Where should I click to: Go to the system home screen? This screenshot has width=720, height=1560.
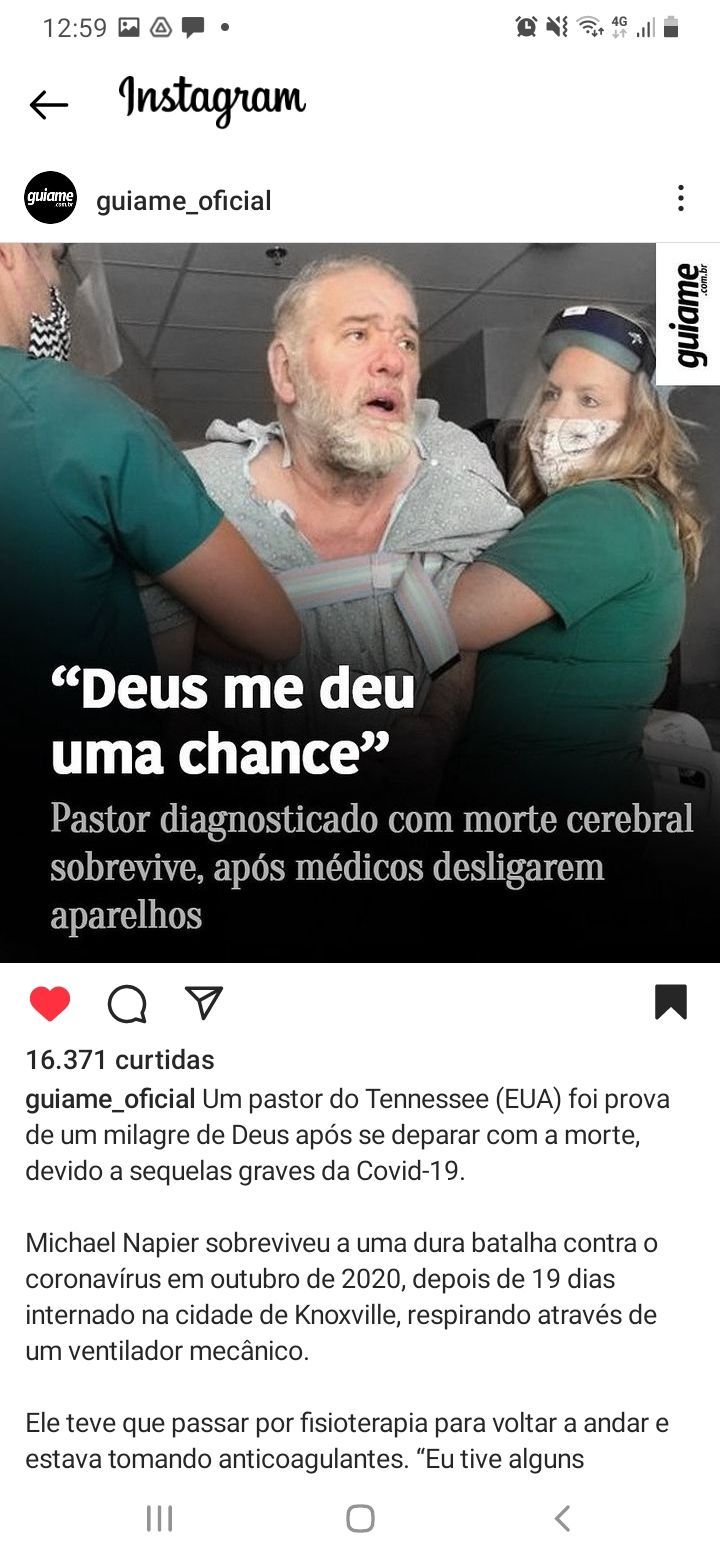pyautogui.click(x=360, y=1518)
